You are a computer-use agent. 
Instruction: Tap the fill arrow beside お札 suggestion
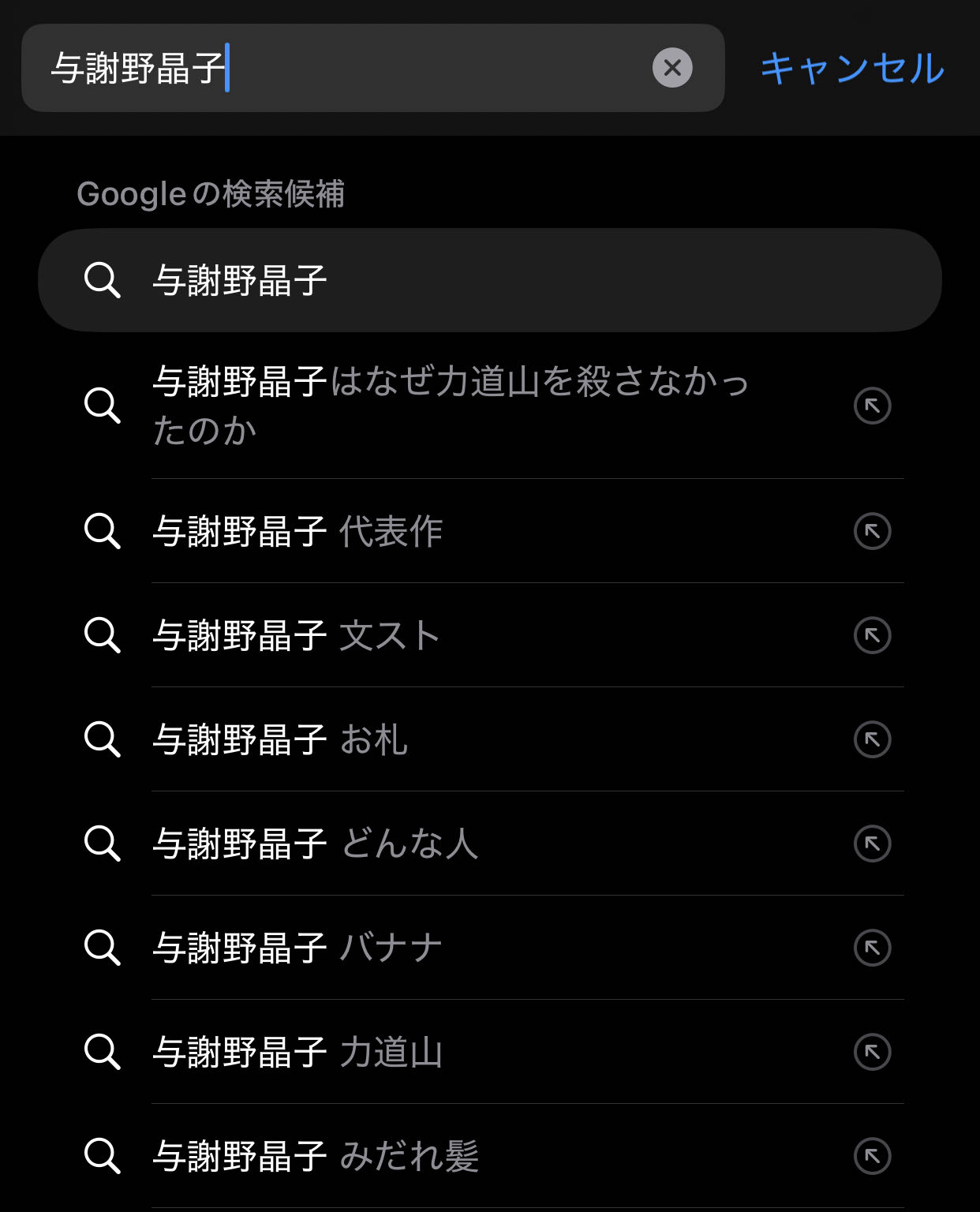tap(872, 739)
